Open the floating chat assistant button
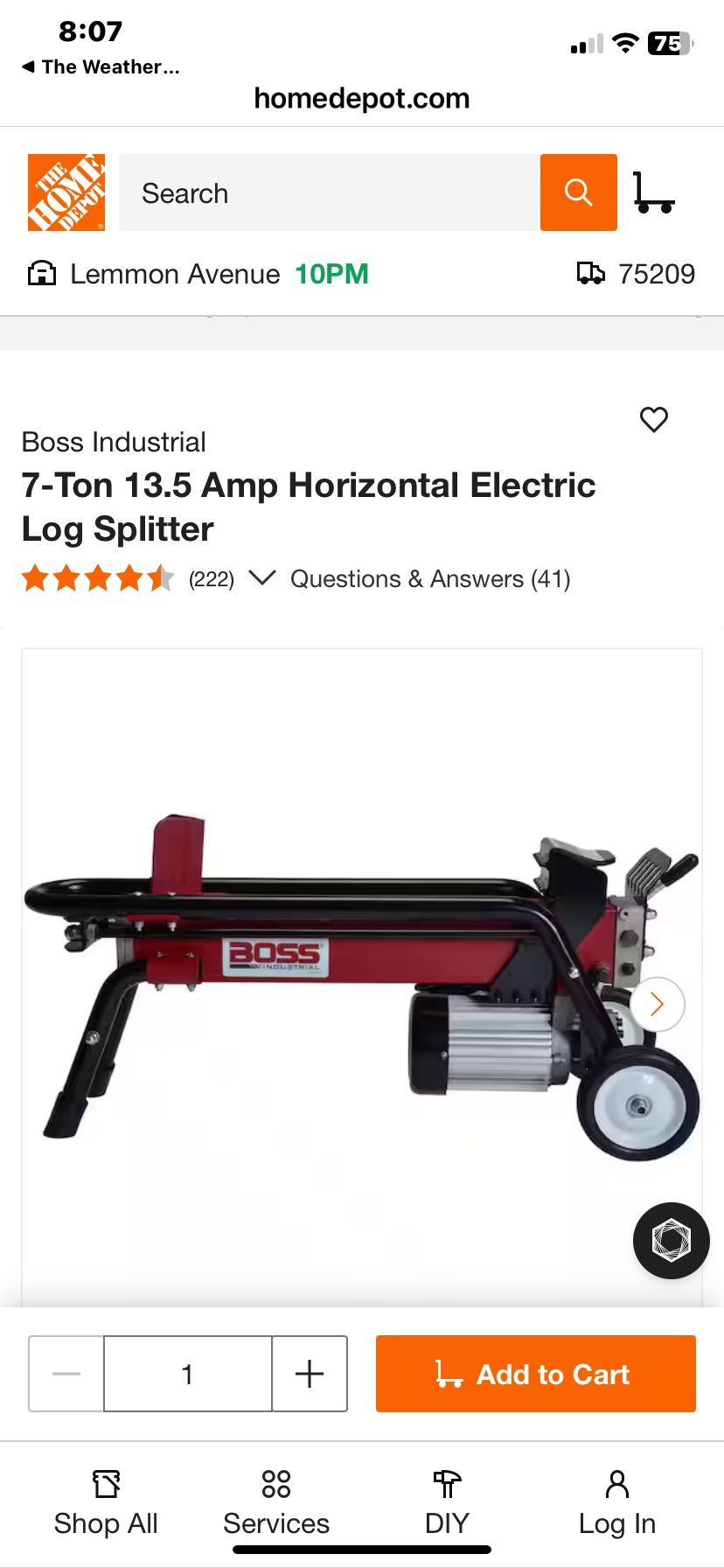724x1568 pixels. [671, 1240]
